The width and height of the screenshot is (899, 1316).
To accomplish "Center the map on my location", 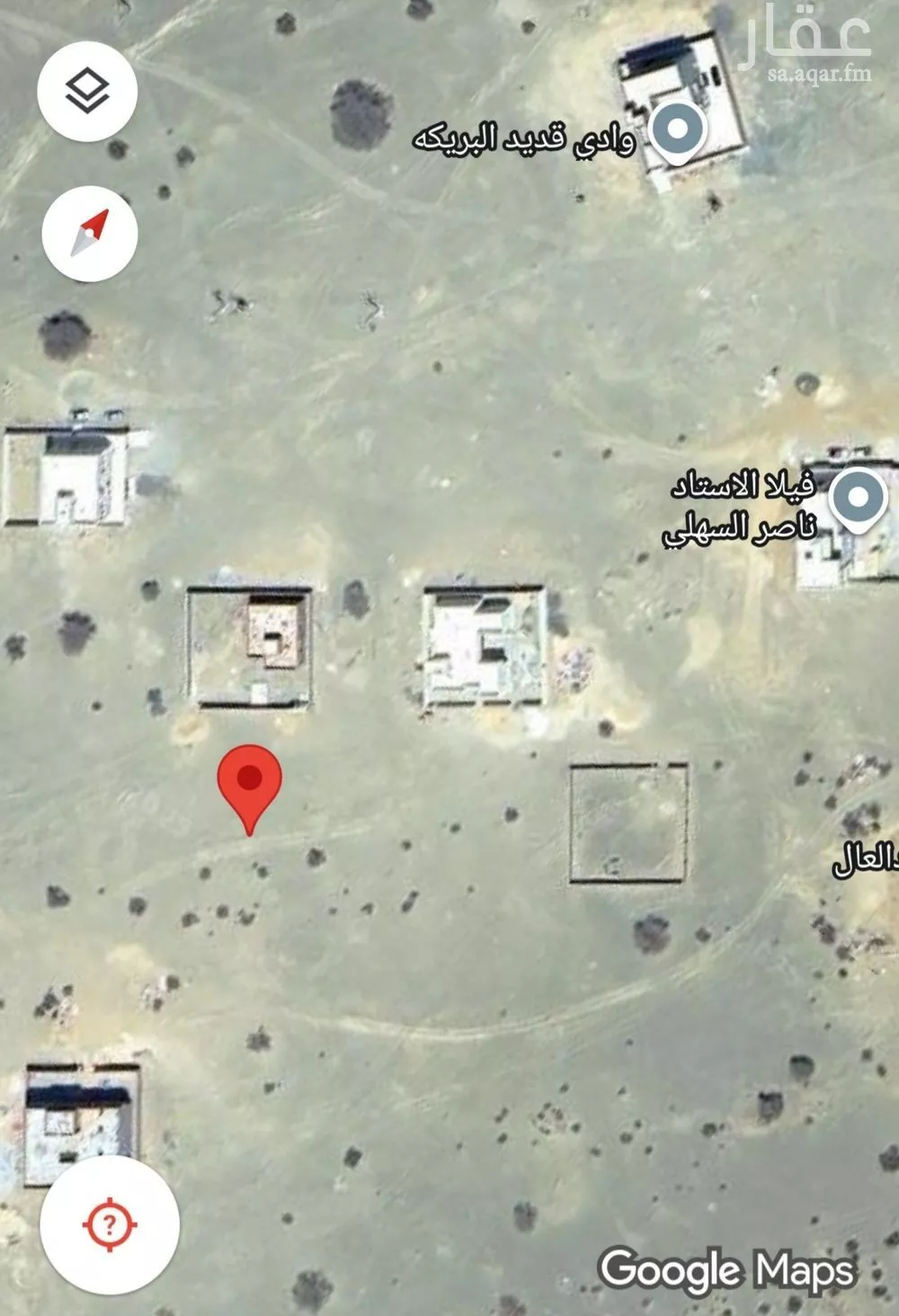I will pyautogui.click(x=110, y=1223).
